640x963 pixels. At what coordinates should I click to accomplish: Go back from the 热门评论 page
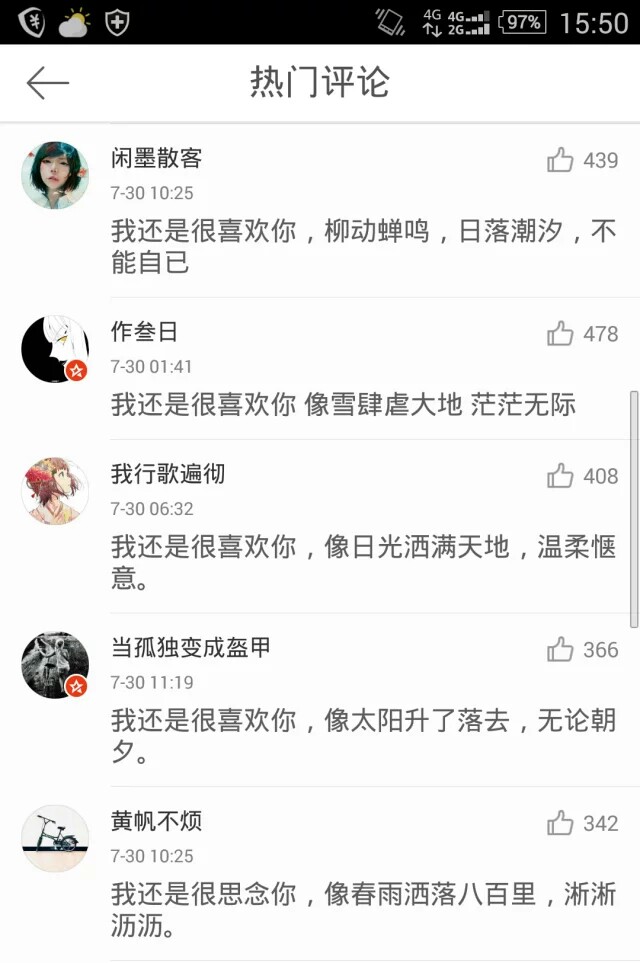pos(47,83)
